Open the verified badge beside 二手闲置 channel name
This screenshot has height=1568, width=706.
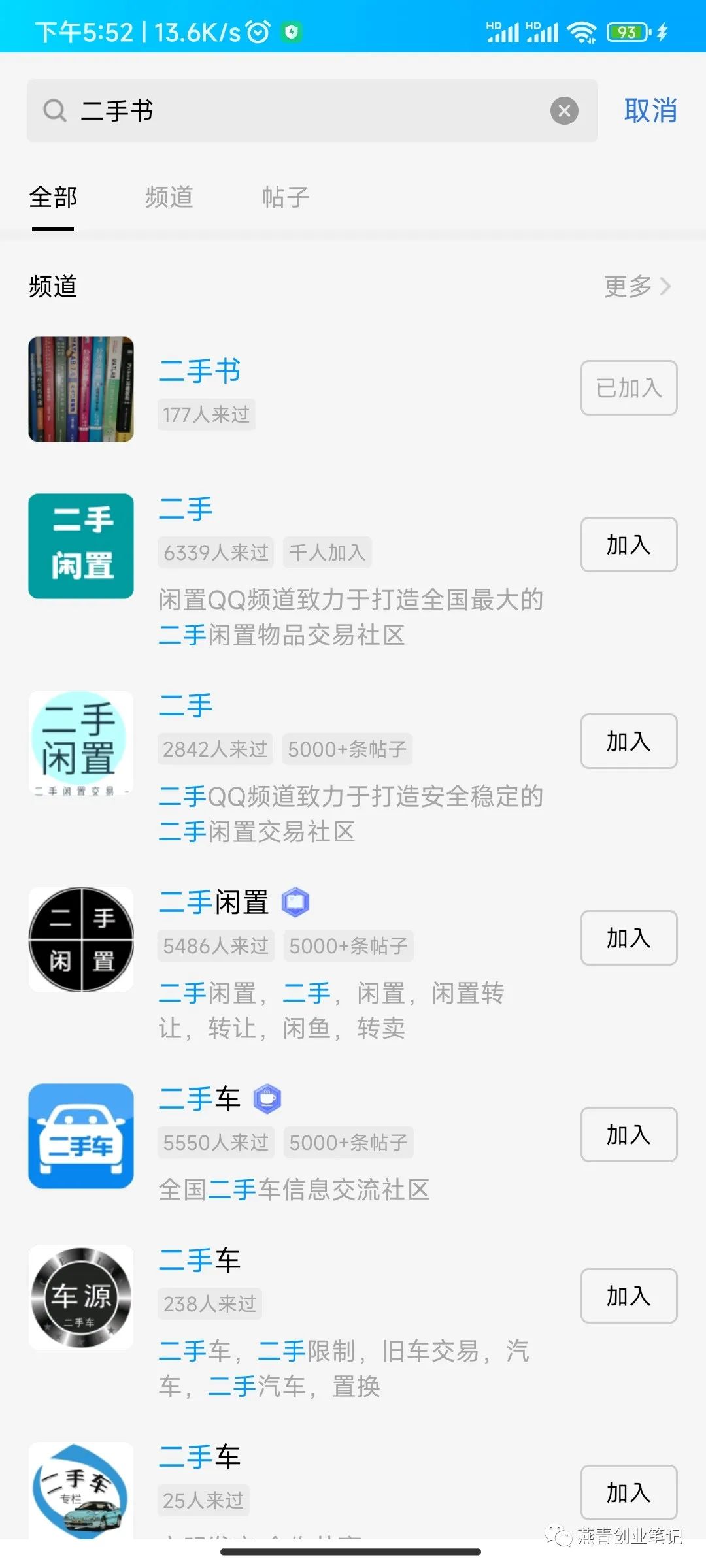click(295, 902)
